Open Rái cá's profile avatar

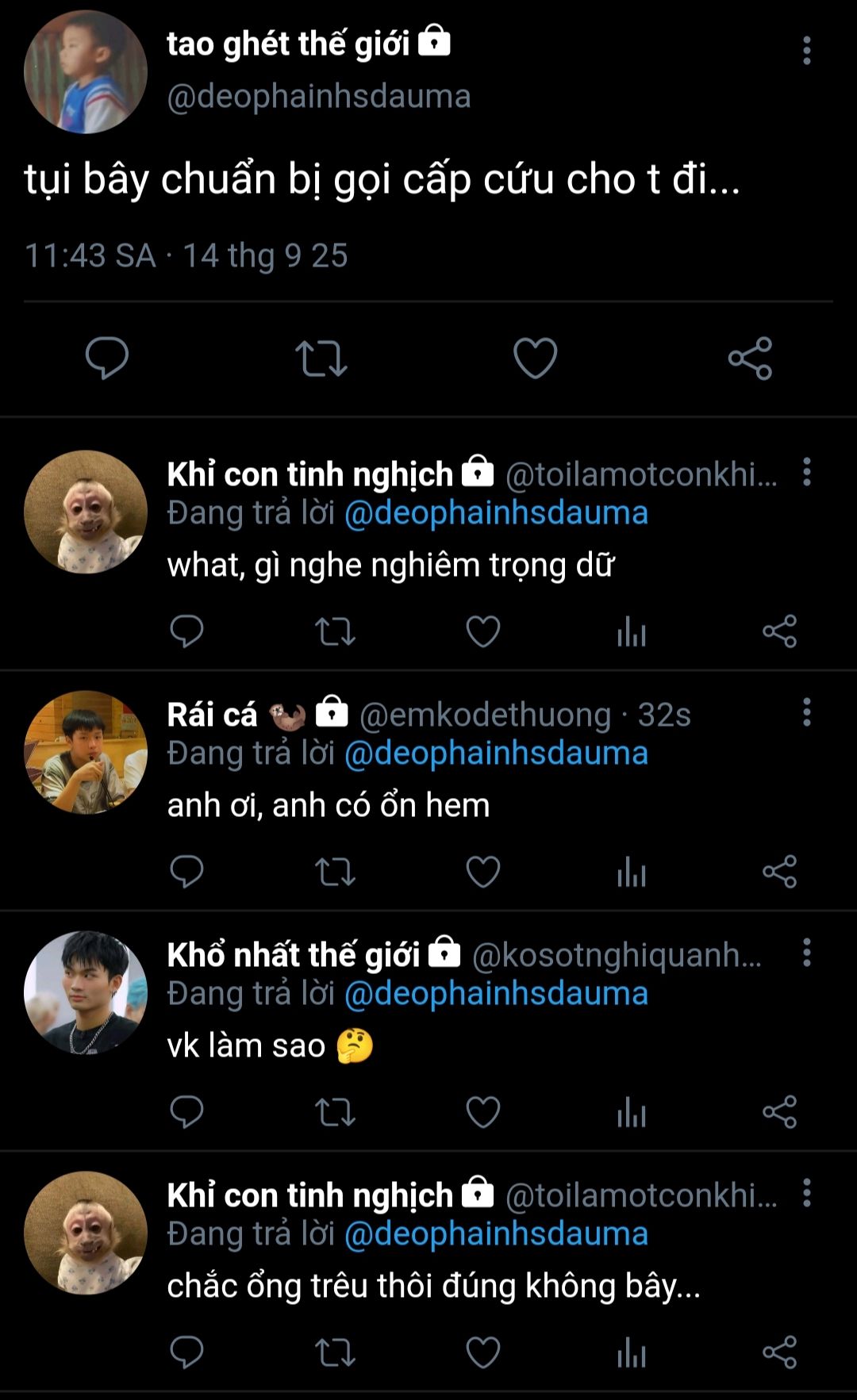86,752
